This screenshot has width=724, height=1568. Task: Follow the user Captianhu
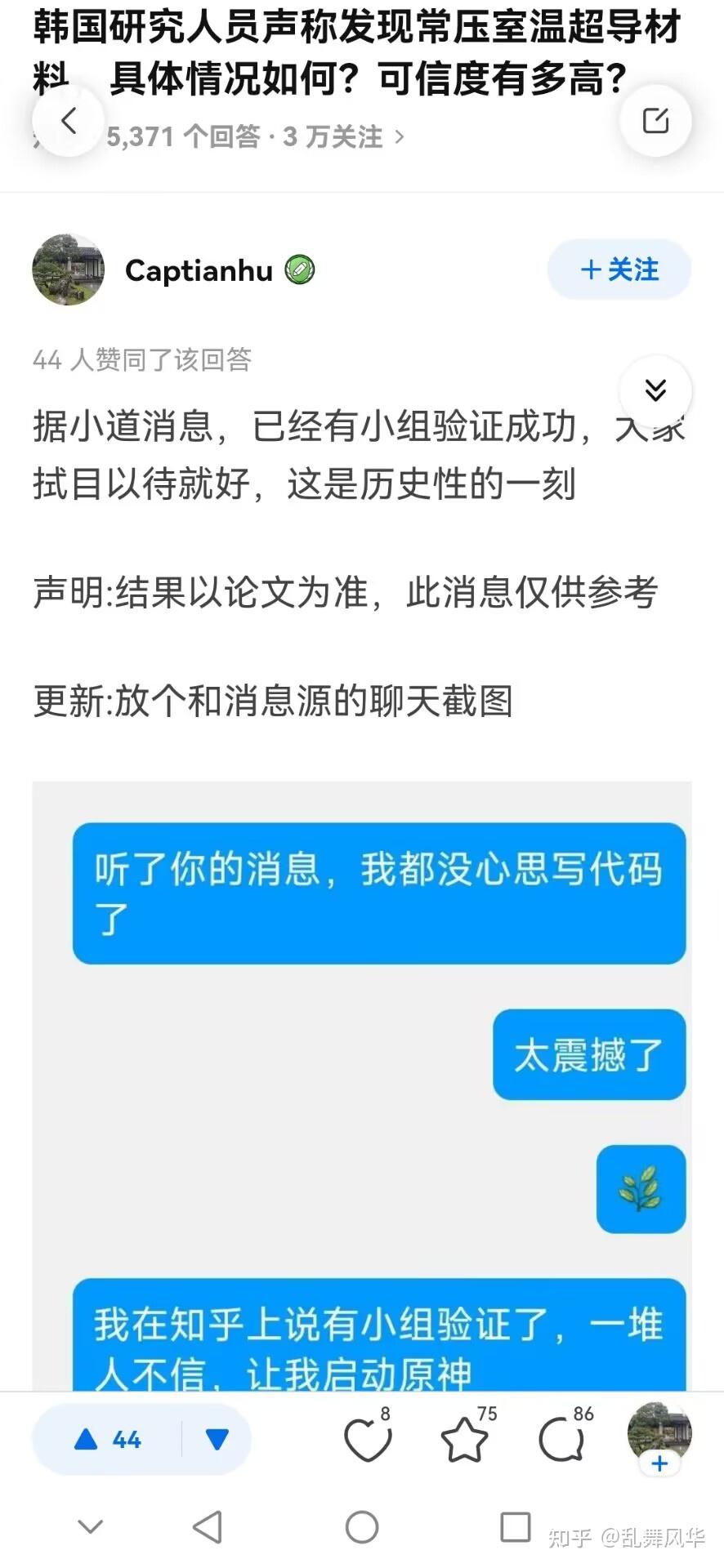coord(619,269)
